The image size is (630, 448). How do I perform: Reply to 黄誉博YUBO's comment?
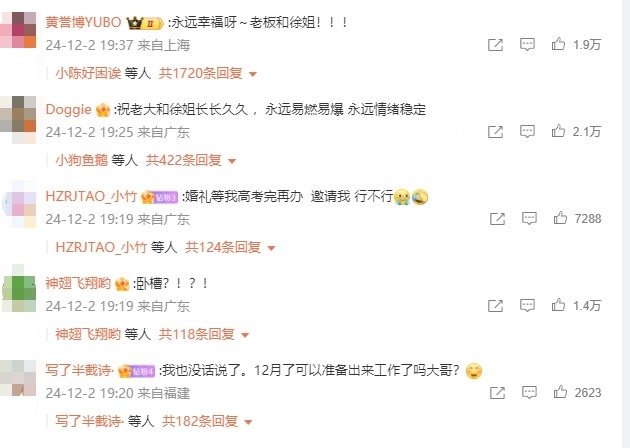click(x=527, y=45)
